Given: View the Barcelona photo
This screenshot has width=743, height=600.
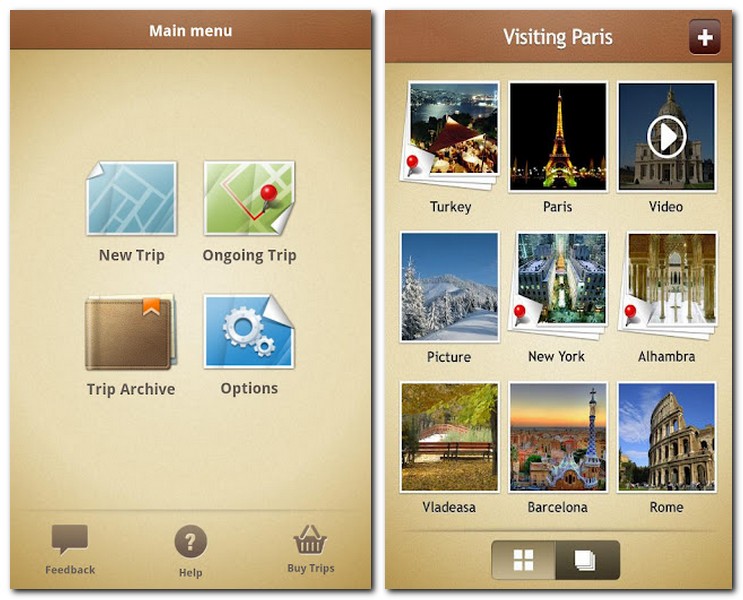Looking at the screenshot, I should [558, 437].
